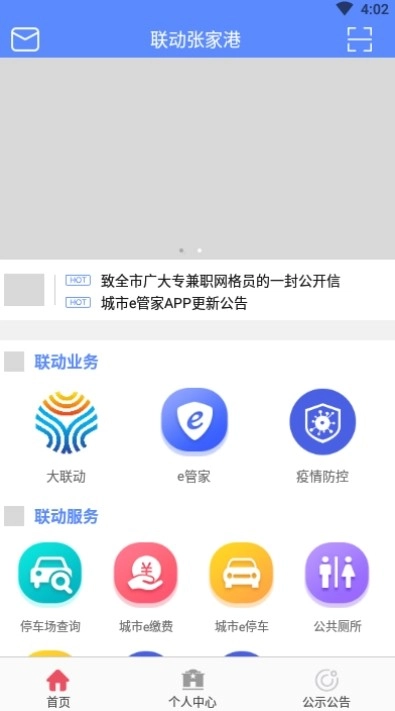Open the messages envelope icon
The image size is (395, 711).
click(x=25, y=39)
